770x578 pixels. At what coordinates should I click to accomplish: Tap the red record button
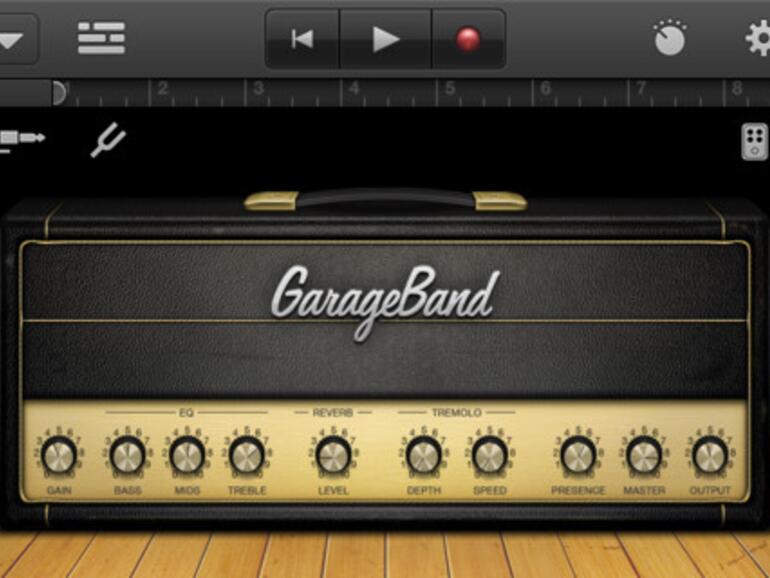[467, 39]
